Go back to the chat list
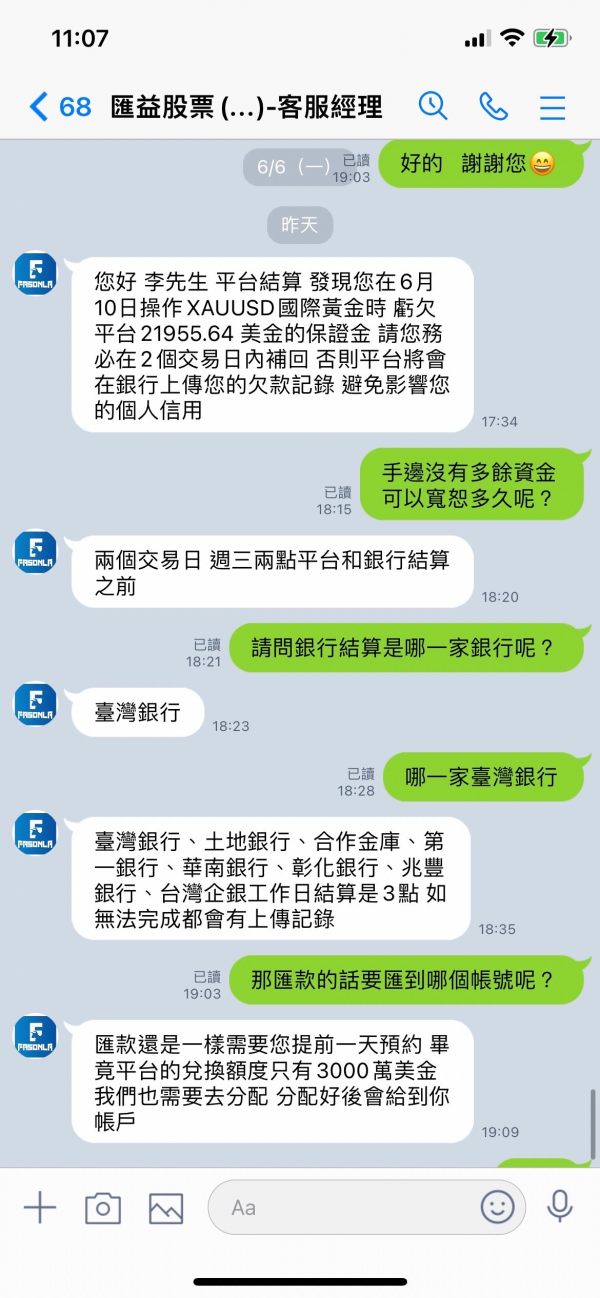600x1298 pixels. click(59, 106)
